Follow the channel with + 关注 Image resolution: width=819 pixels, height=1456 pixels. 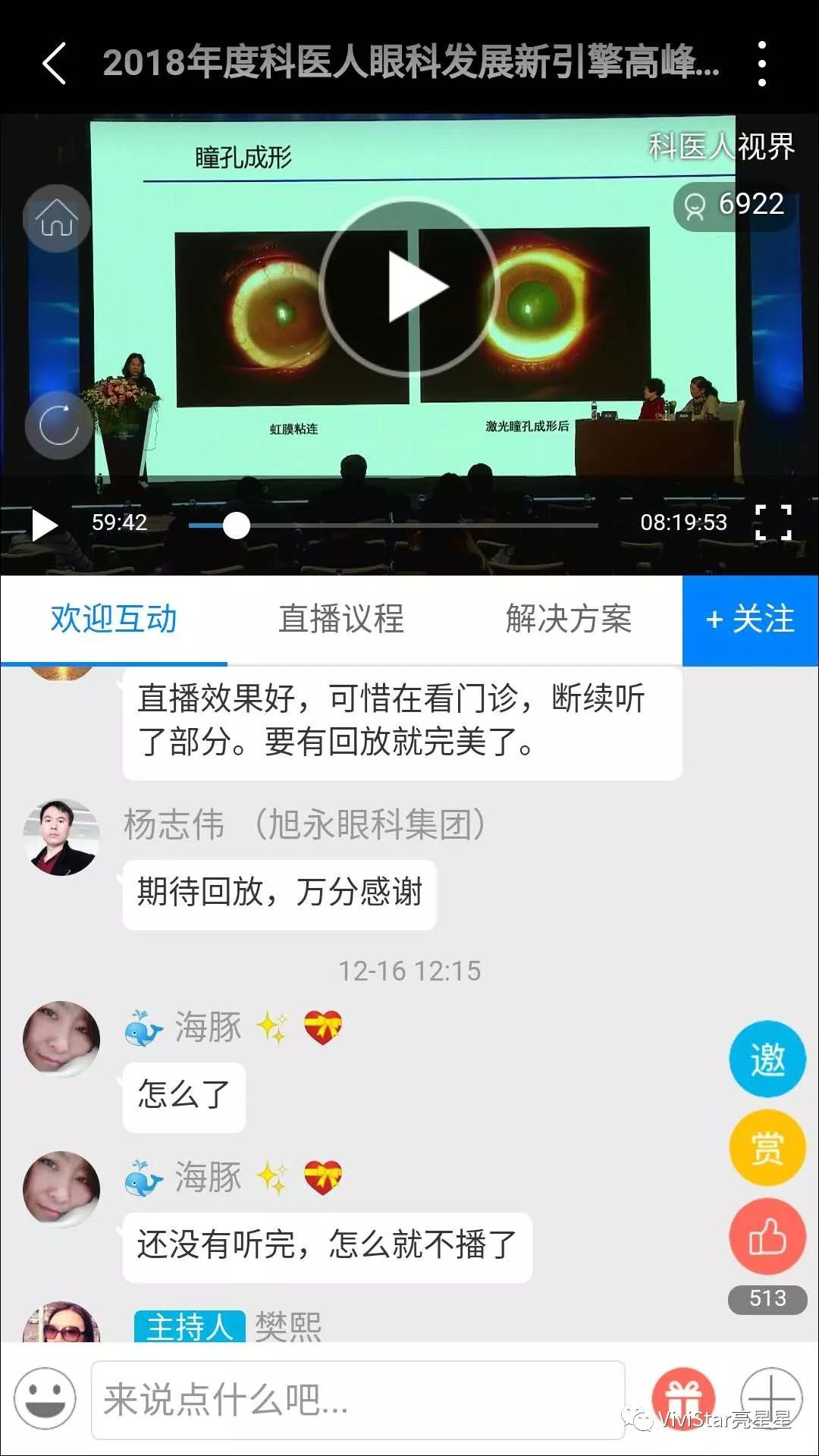pos(750,620)
